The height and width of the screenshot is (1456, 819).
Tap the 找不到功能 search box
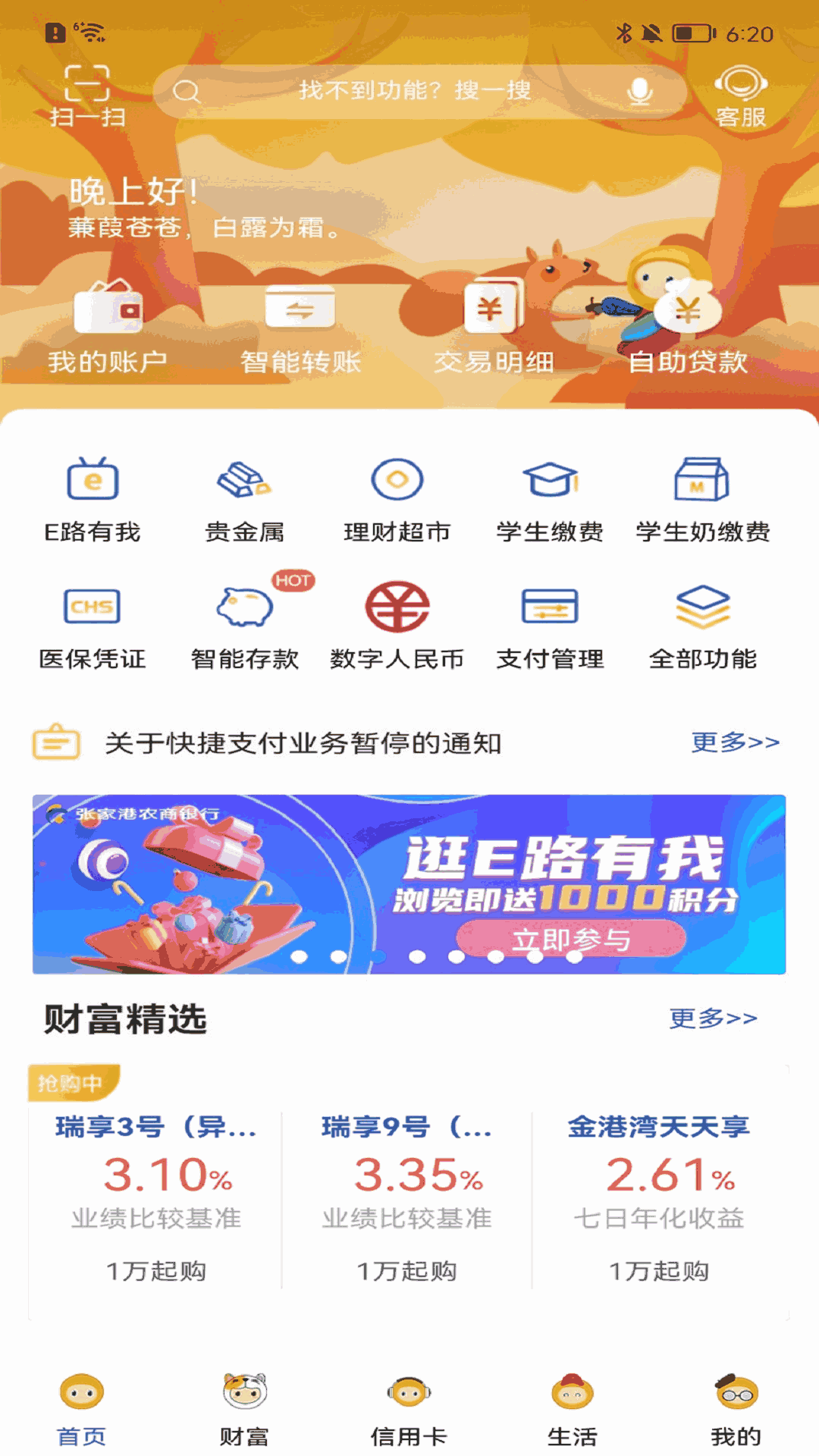[413, 91]
